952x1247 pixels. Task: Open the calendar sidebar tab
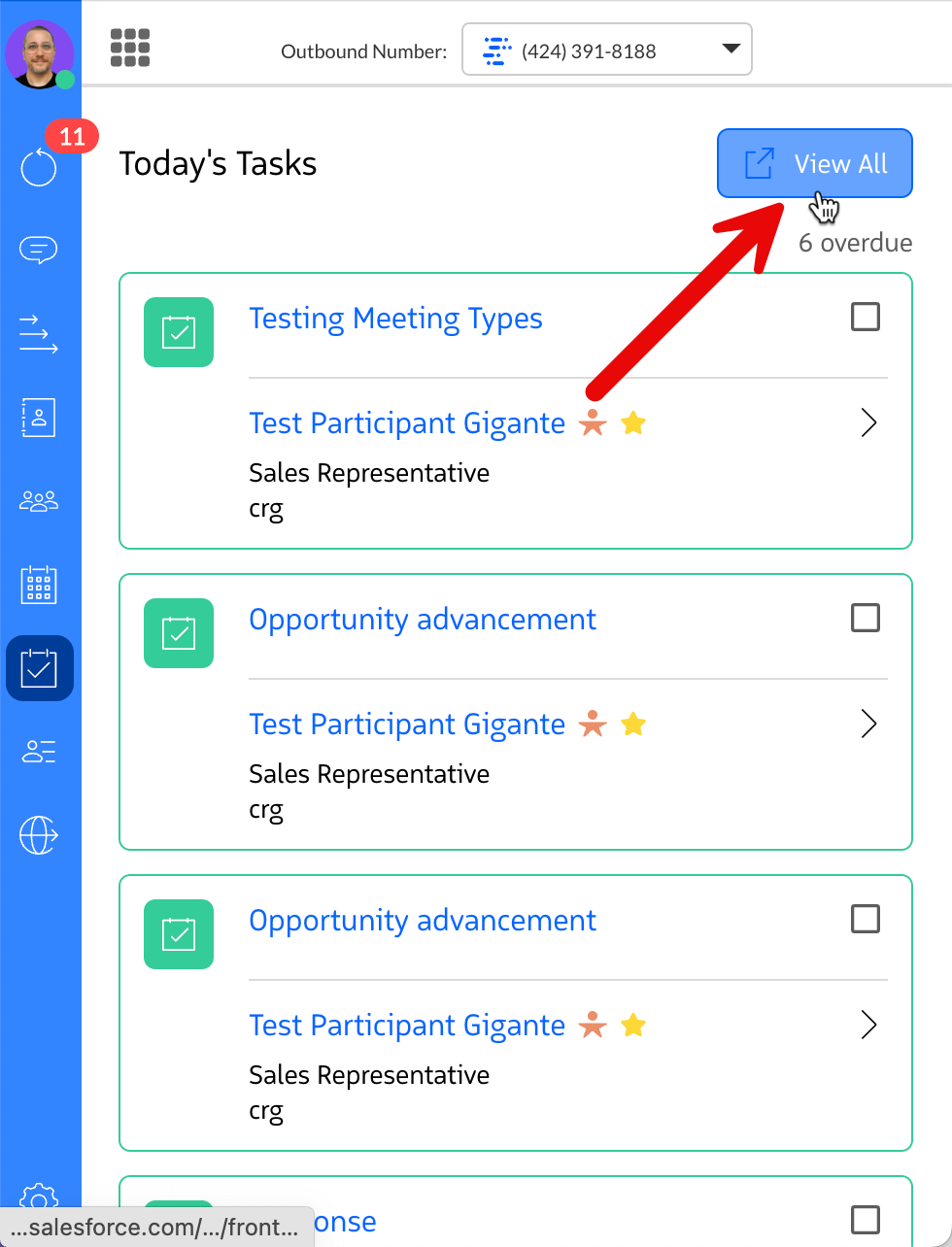click(x=39, y=585)
